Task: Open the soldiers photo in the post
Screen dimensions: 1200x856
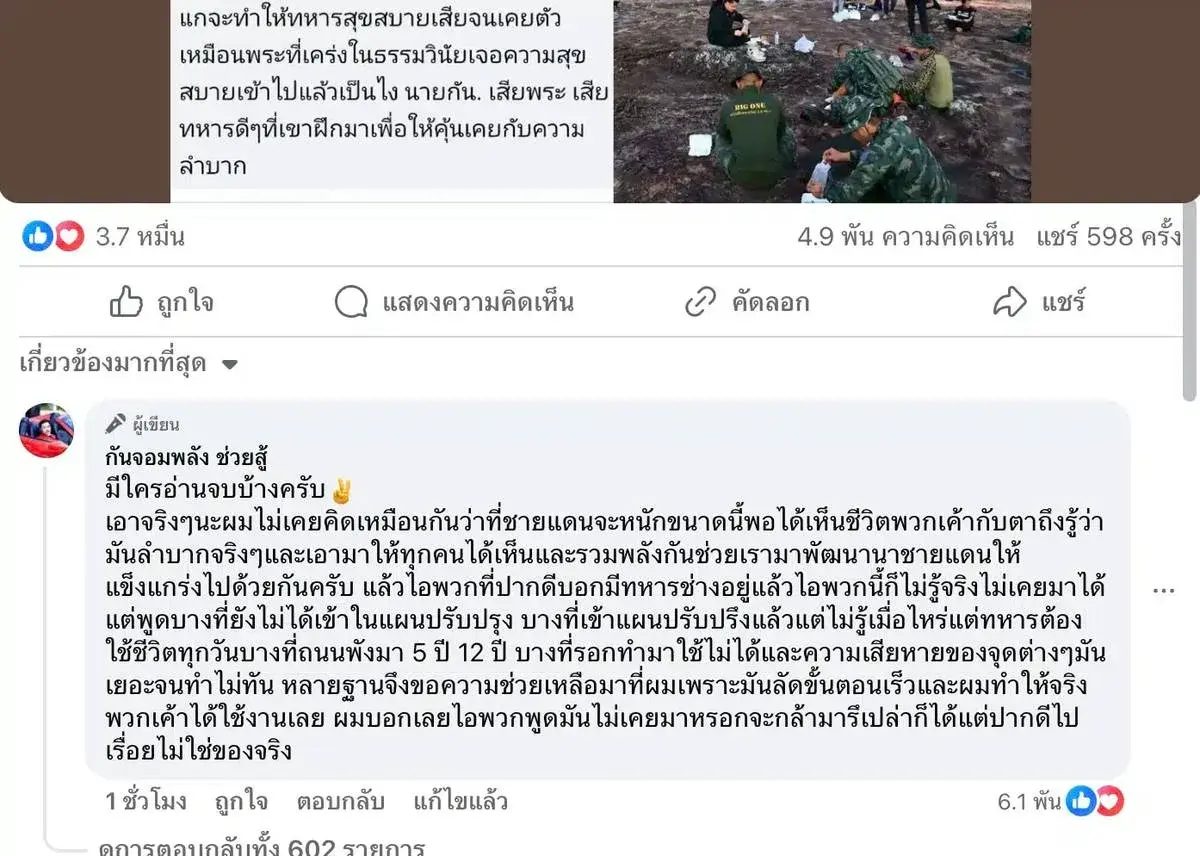Action: (820, 100)
